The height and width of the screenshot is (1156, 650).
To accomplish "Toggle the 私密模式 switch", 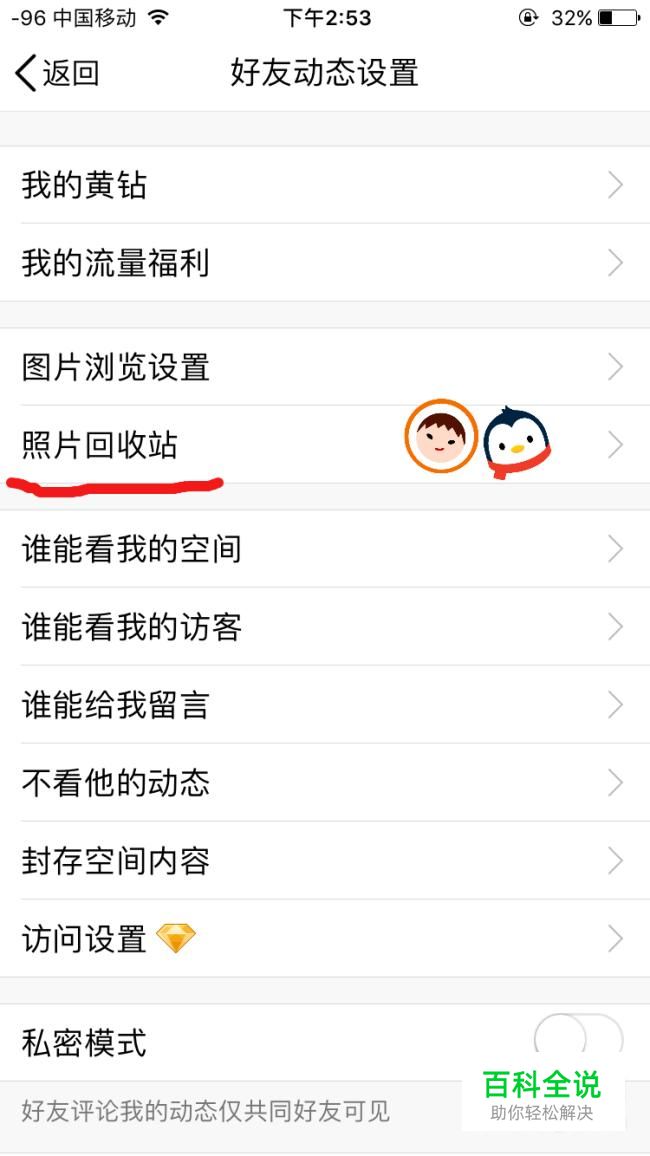I will pyautogui.click(x=579, y=1041).
